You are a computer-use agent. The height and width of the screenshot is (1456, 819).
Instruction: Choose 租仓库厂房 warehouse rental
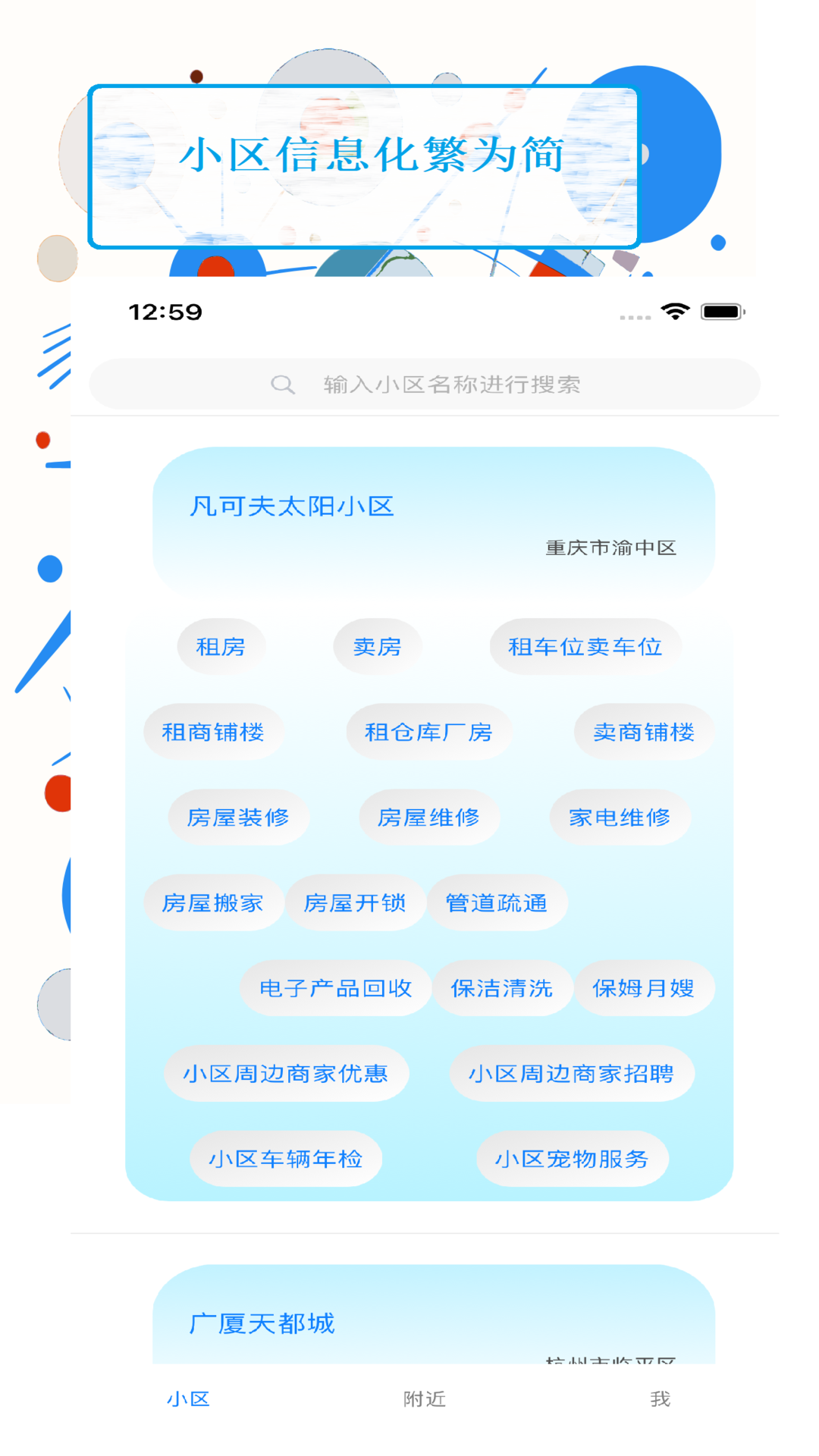tap(429, 731)
